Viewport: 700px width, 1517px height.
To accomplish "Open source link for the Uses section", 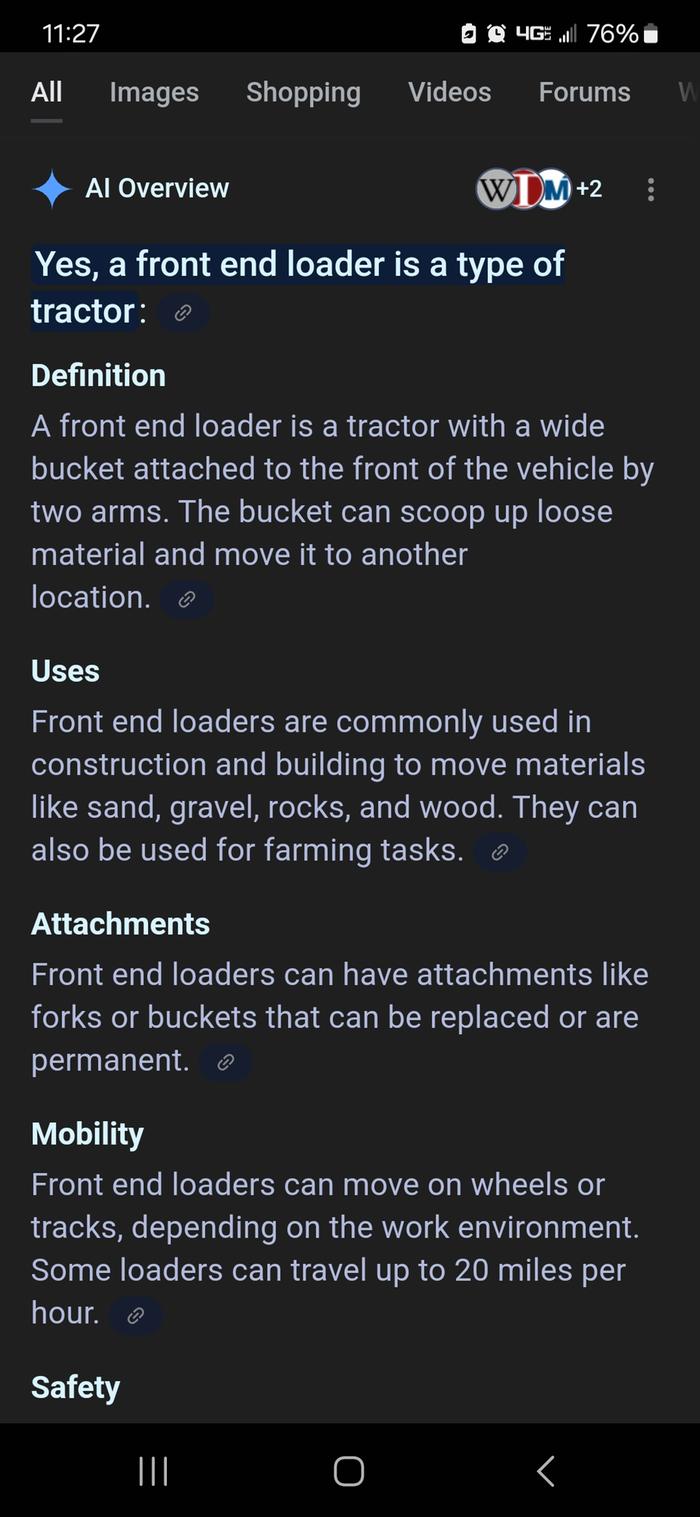I will tap(500, 852).
